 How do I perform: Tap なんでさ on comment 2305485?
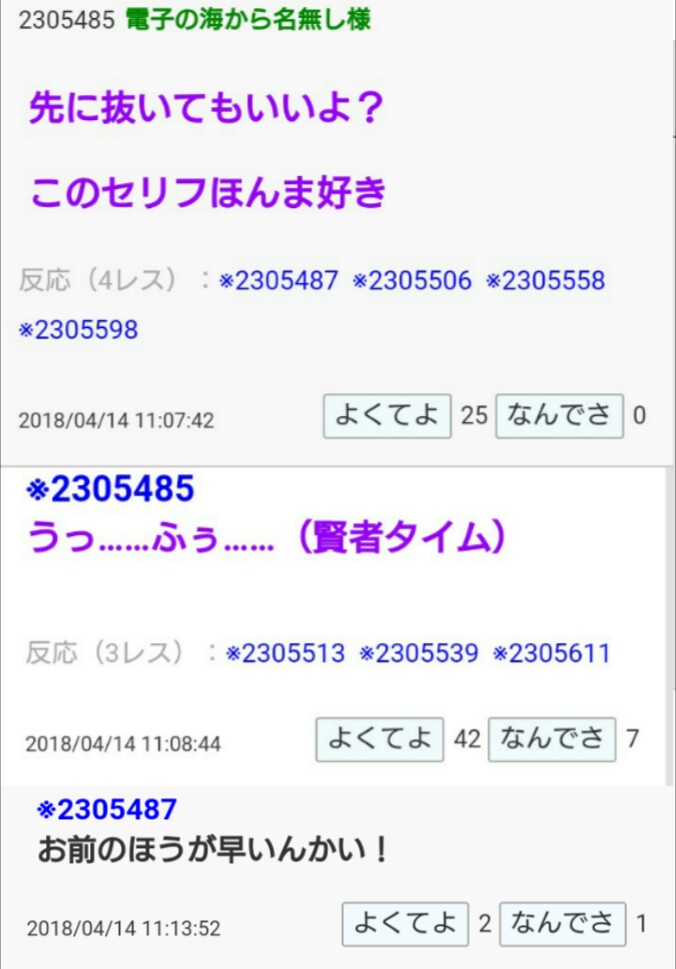(x=559, y=416)
